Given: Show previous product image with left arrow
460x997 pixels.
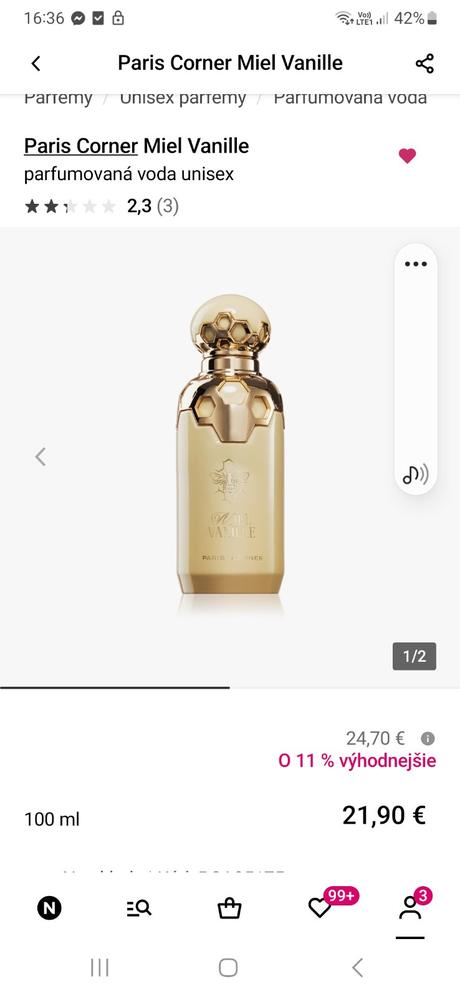Looking at the screenshot, I should (x=41, y=456).
